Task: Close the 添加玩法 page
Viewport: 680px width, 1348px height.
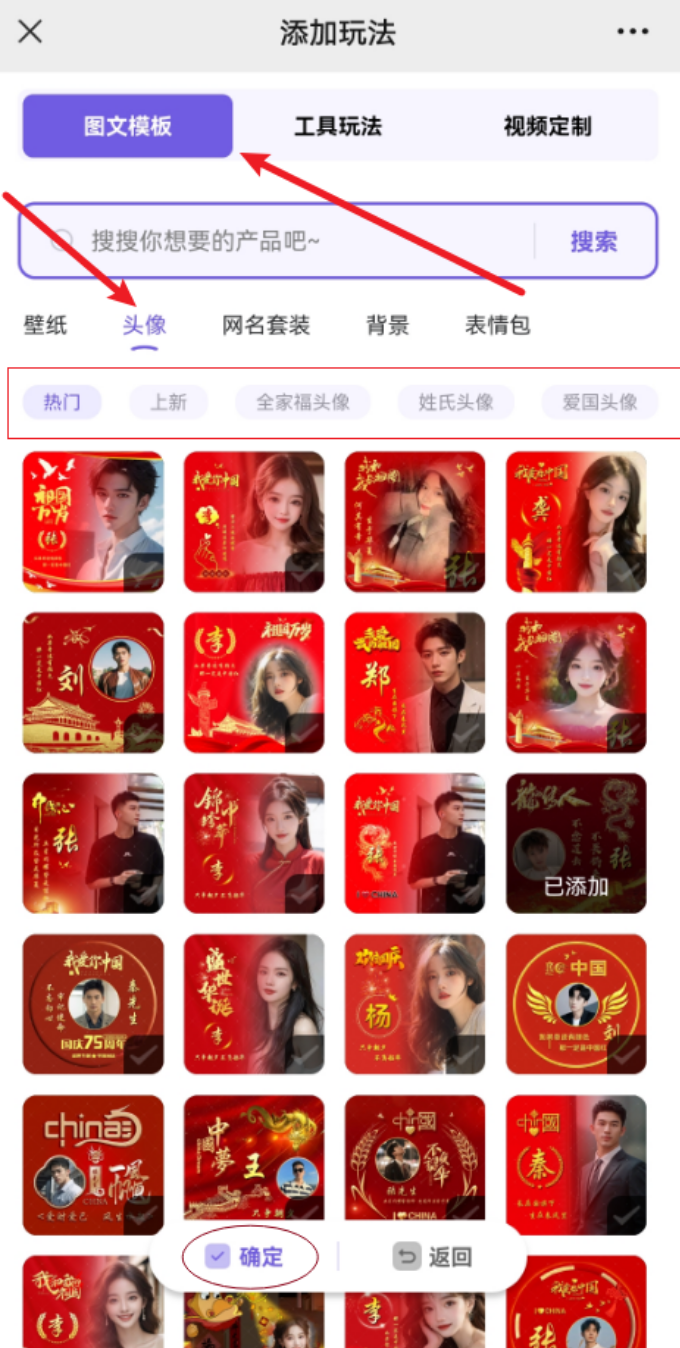Action: pyautogui.click(x=30, y=32)
